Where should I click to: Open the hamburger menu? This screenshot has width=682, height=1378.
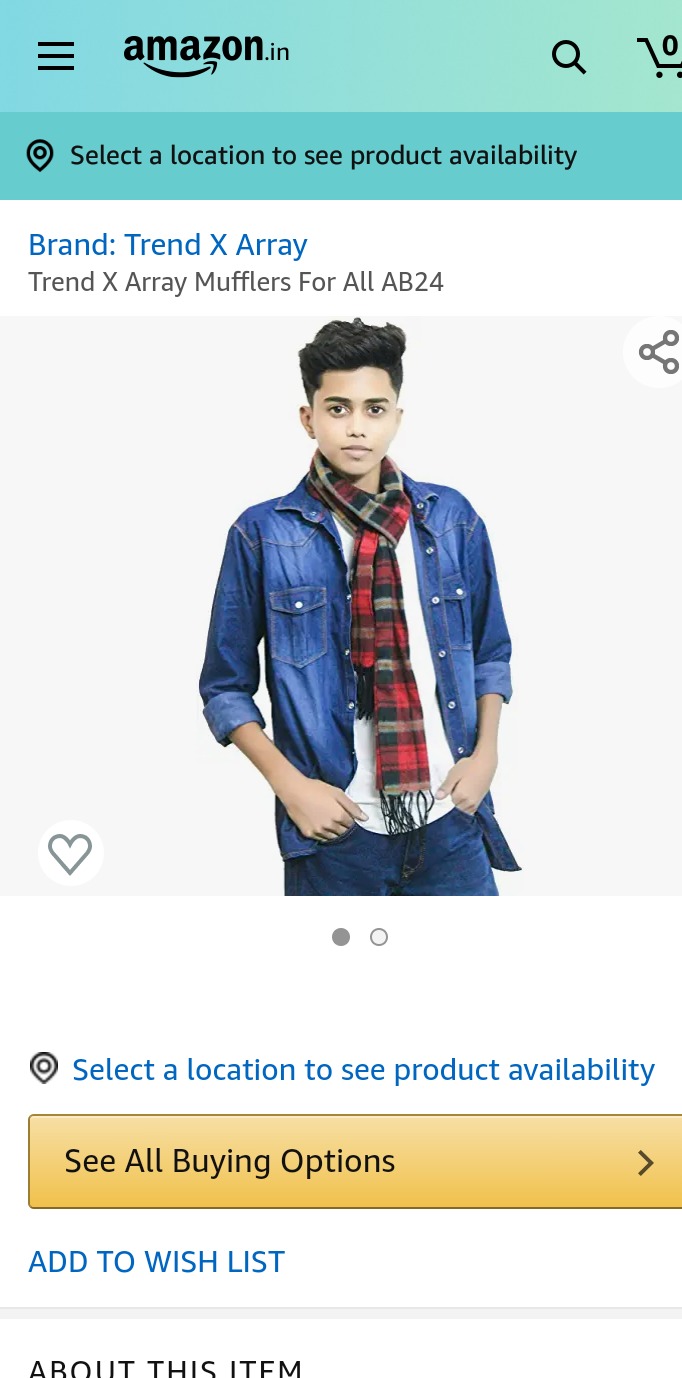point(56,56)
